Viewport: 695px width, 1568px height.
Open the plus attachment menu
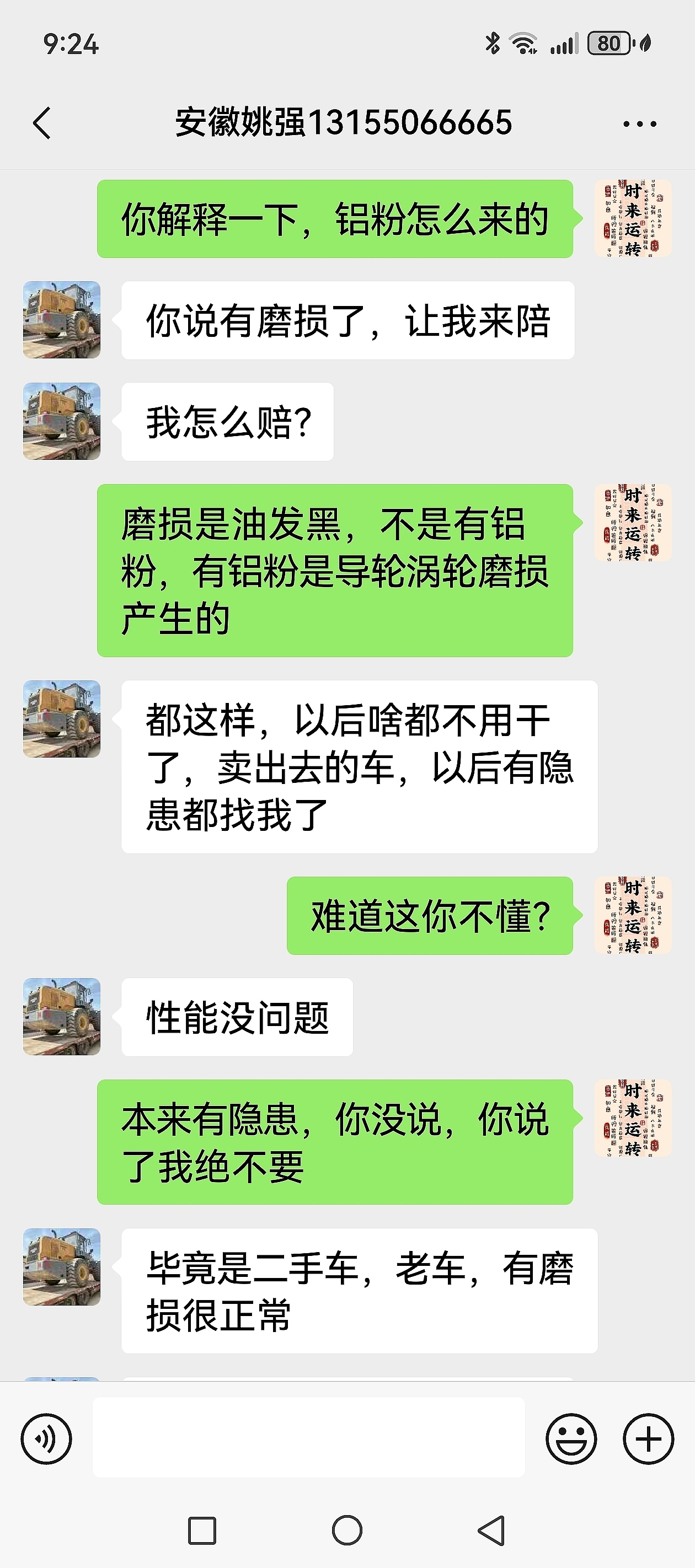[648, 1439]
